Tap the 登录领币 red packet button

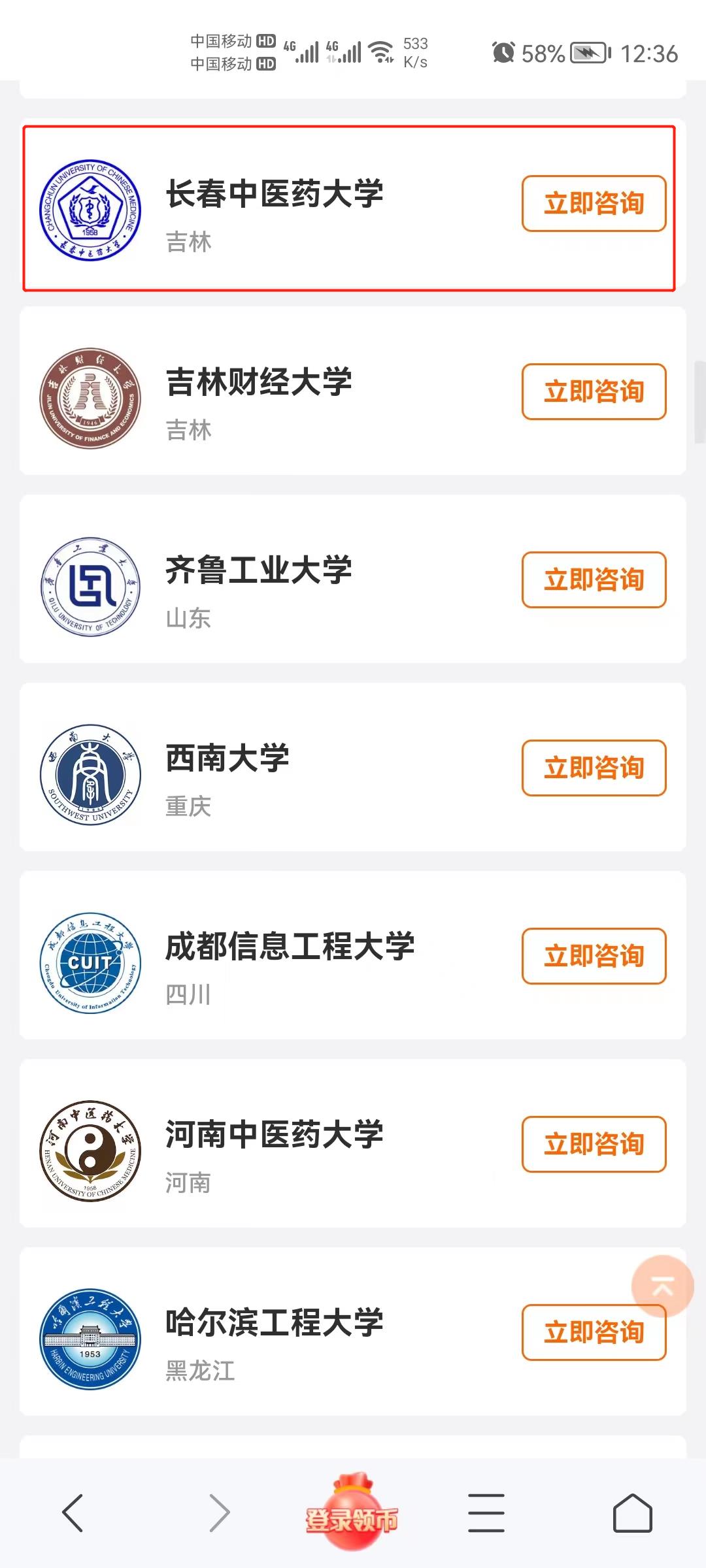pyautogui.click(x=352, y=1511)
